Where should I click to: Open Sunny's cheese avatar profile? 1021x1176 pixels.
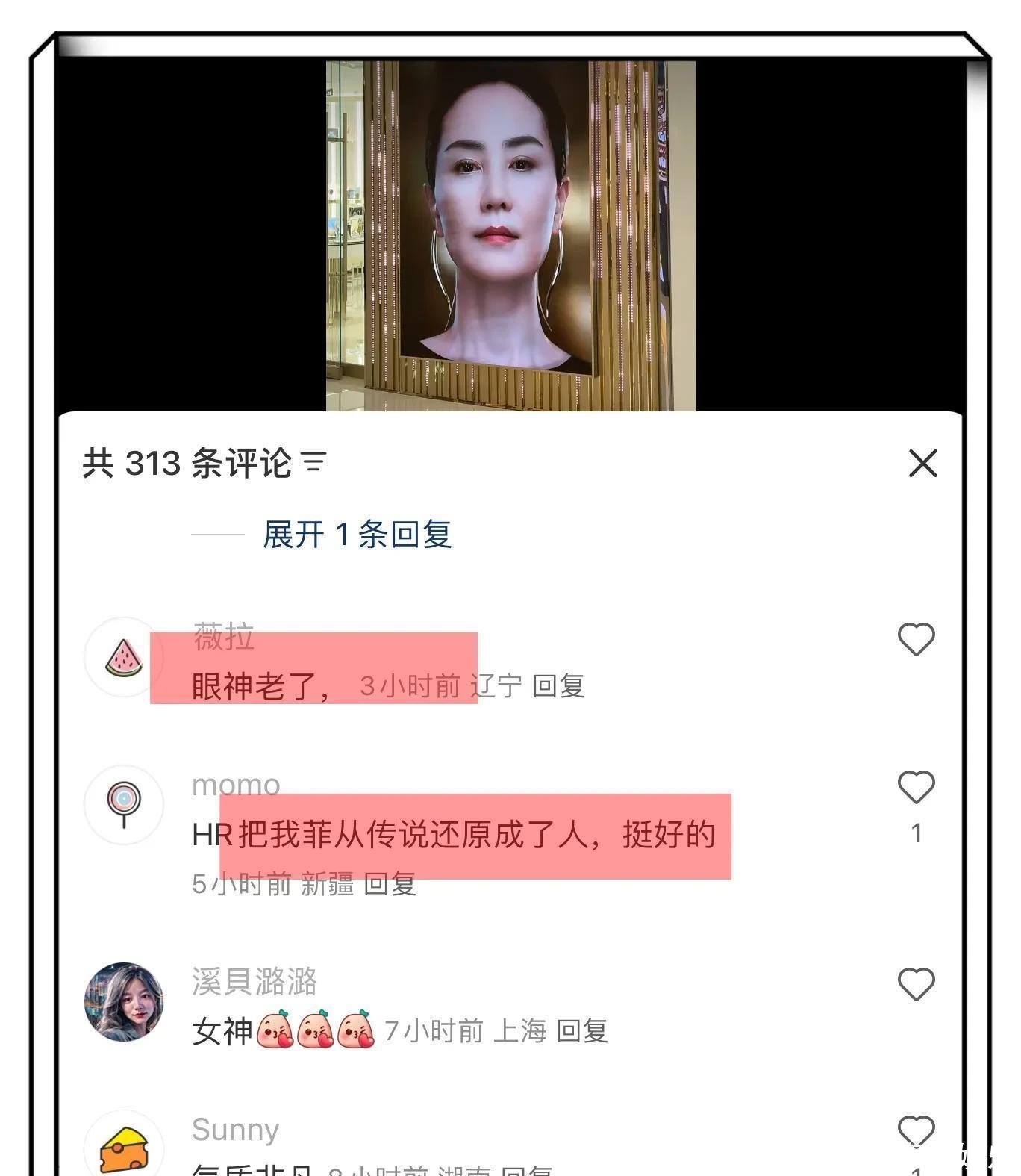[124, 1148]
